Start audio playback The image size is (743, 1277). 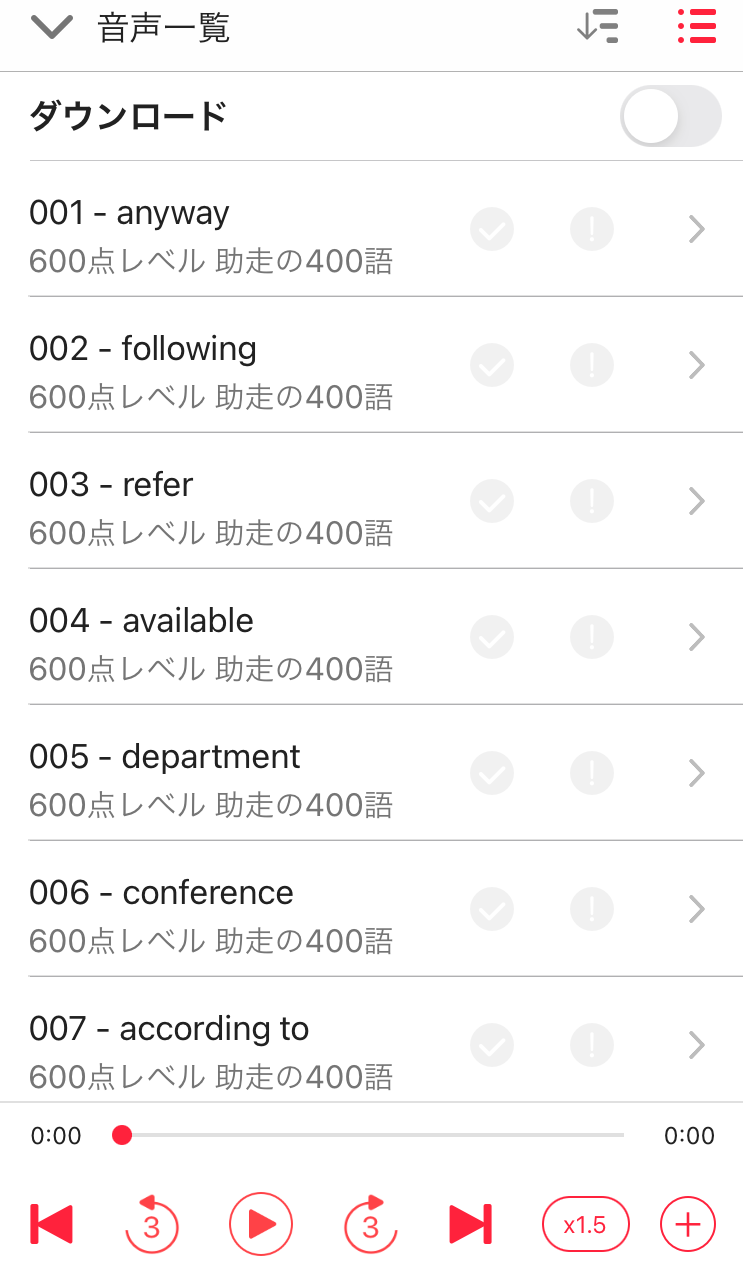261,1224
